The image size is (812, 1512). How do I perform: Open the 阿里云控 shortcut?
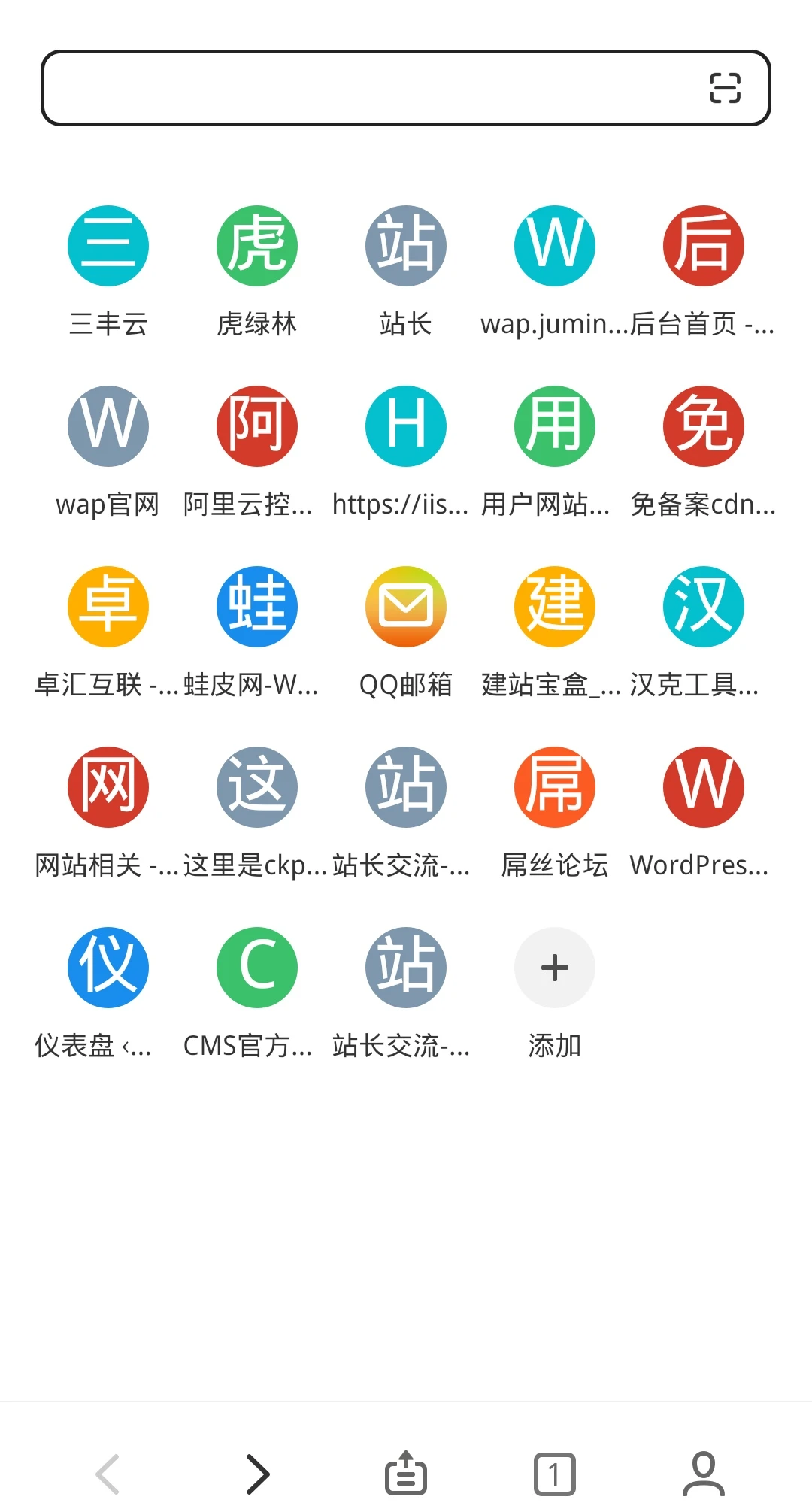pyautogui.click(x=257, y=426)
